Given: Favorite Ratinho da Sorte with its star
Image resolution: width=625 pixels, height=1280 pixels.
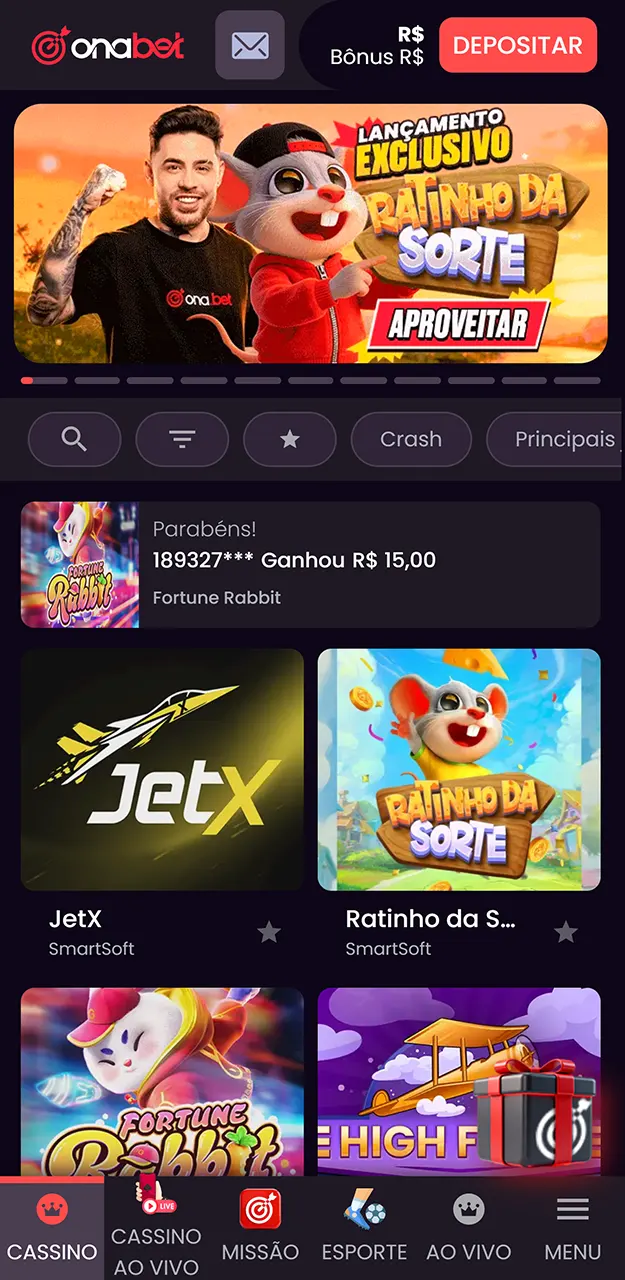Looking at the screenshot, I should [566, 932].
